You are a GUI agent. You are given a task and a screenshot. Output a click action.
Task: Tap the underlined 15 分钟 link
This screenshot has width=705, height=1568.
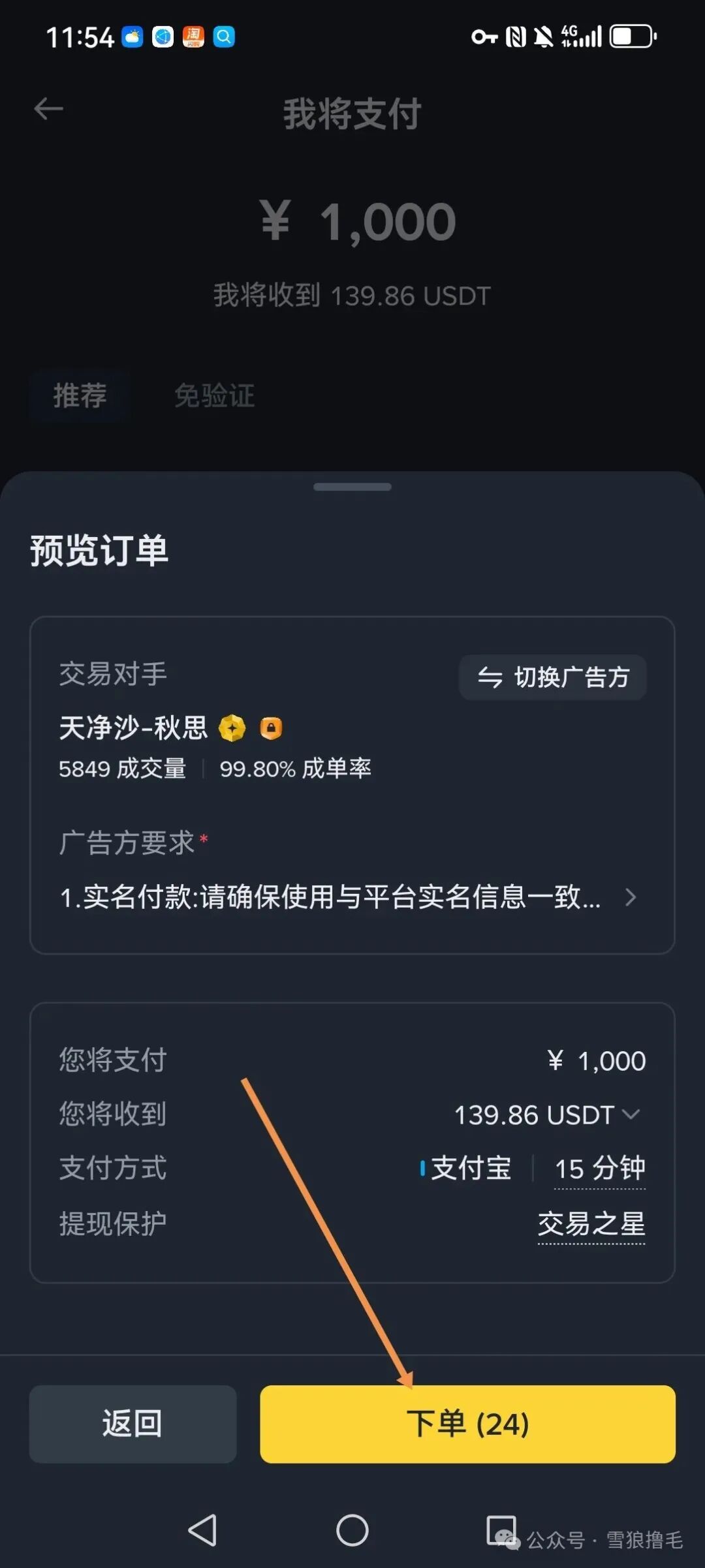pos(599,1169)
